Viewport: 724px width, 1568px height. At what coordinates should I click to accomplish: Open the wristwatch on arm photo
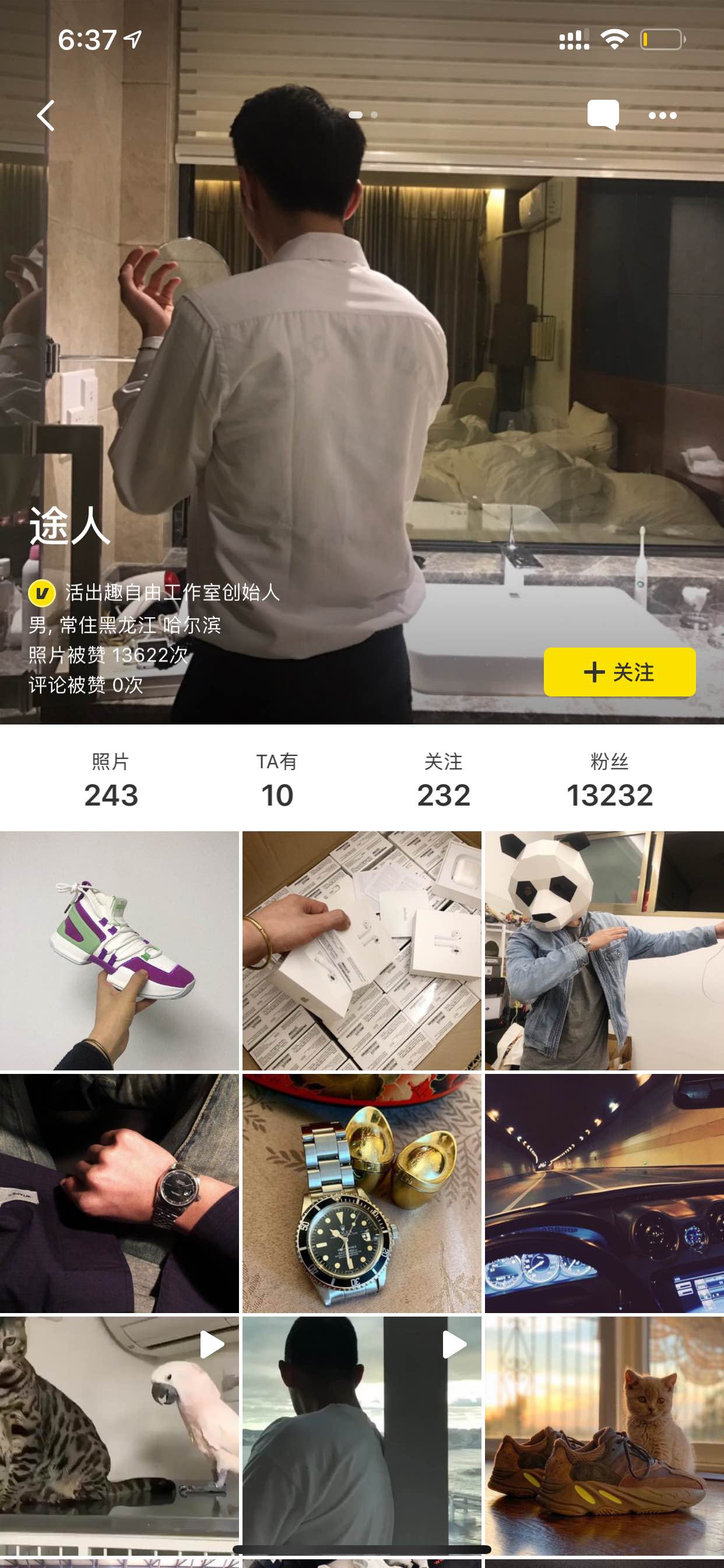pos(120,1193)
